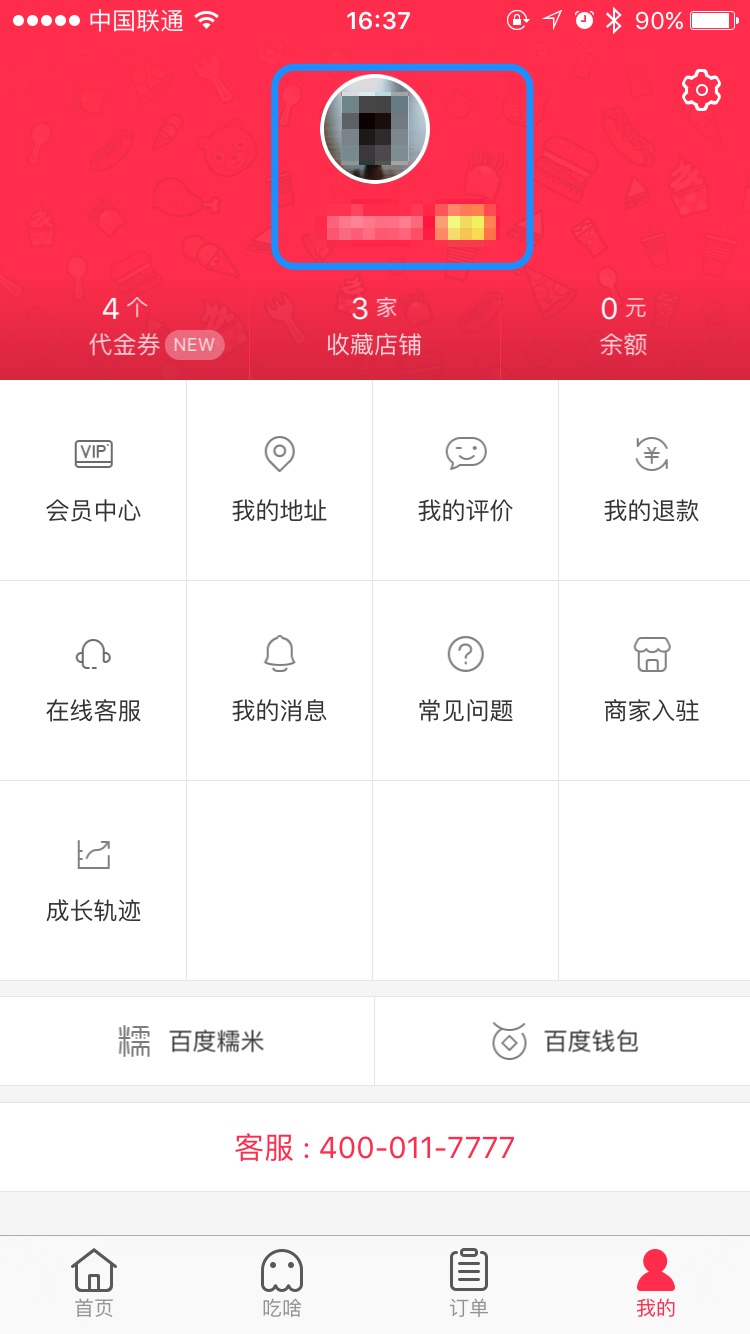750x1334 pixels.
Task: Open 我的评价 reviews
Action: coord(465,480)
